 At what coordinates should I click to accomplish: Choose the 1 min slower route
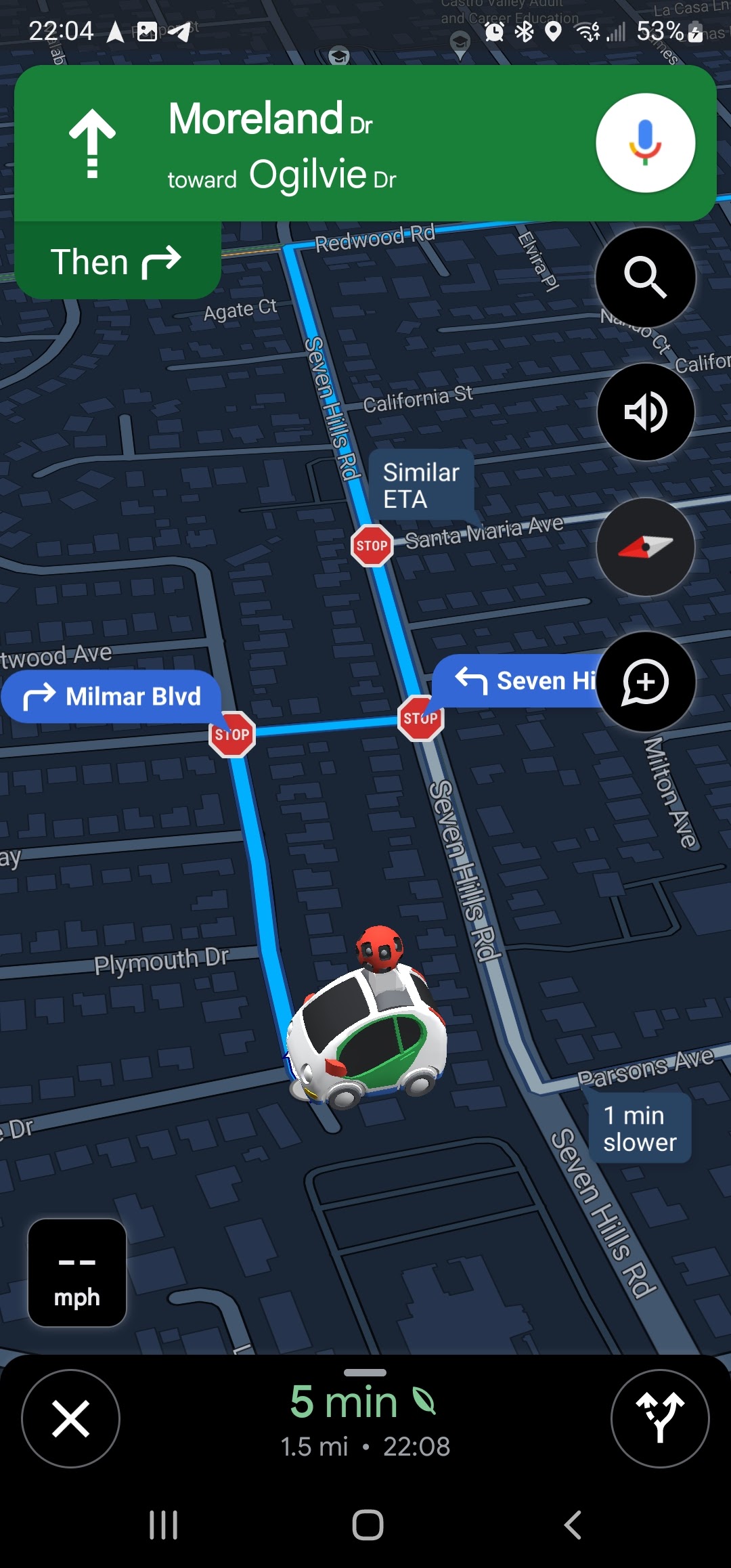[639, 1129]
